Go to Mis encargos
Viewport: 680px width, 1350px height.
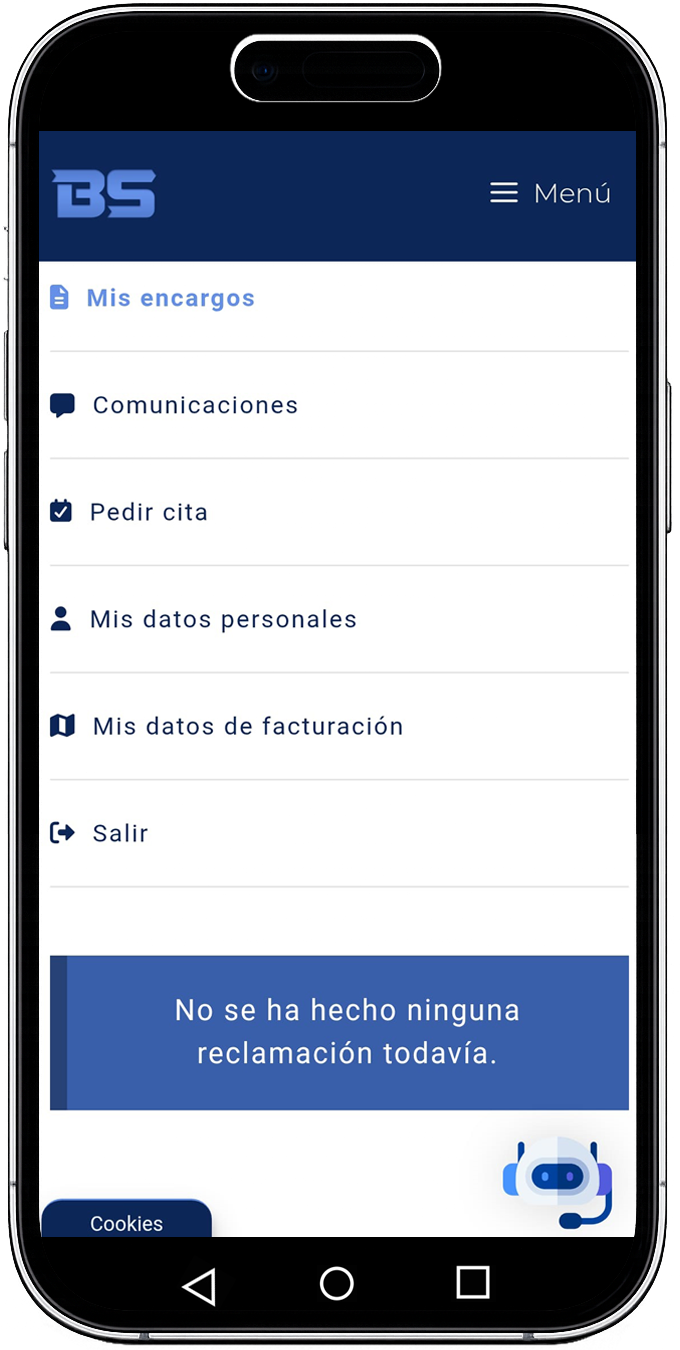click(339, 298)
